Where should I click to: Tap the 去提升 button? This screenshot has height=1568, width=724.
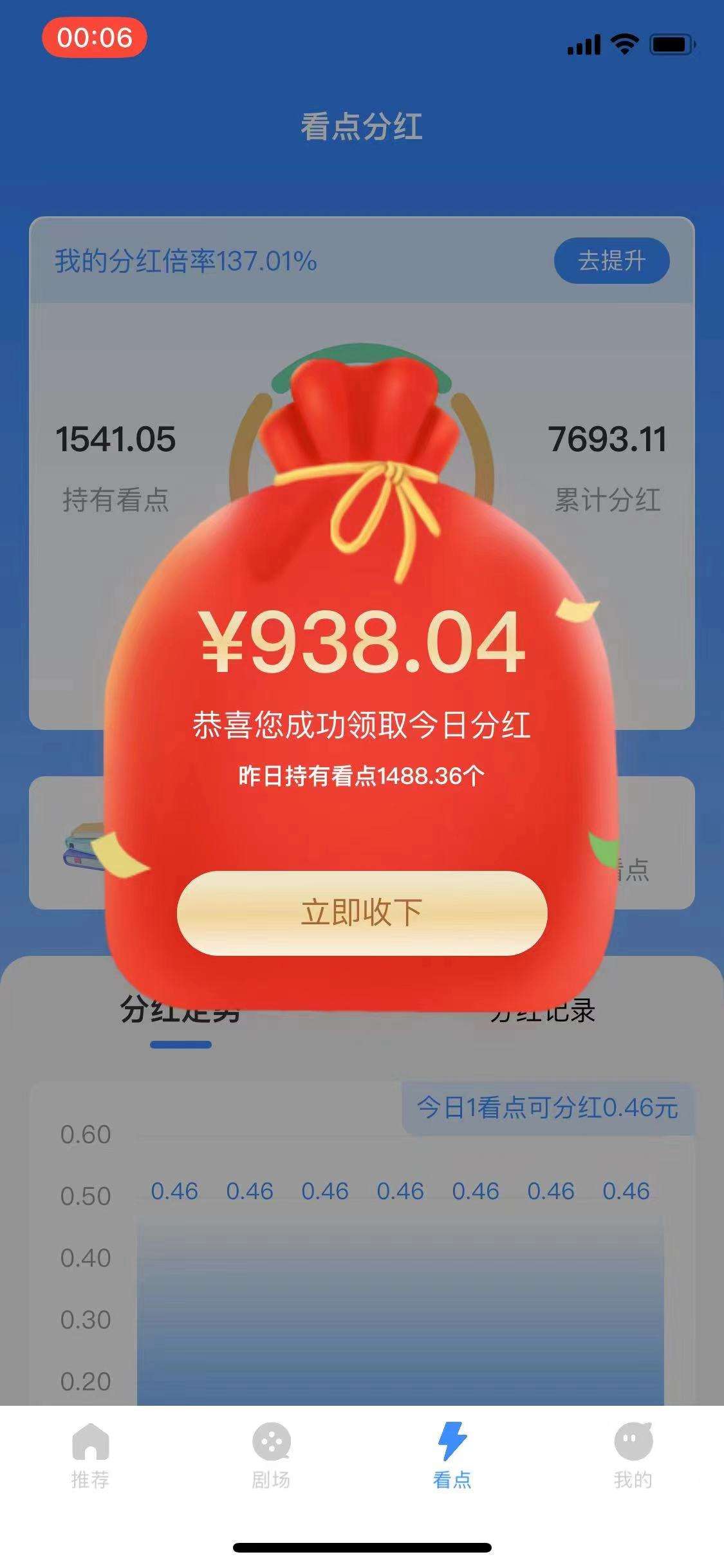pyautogui.click(x=611, y=261)
